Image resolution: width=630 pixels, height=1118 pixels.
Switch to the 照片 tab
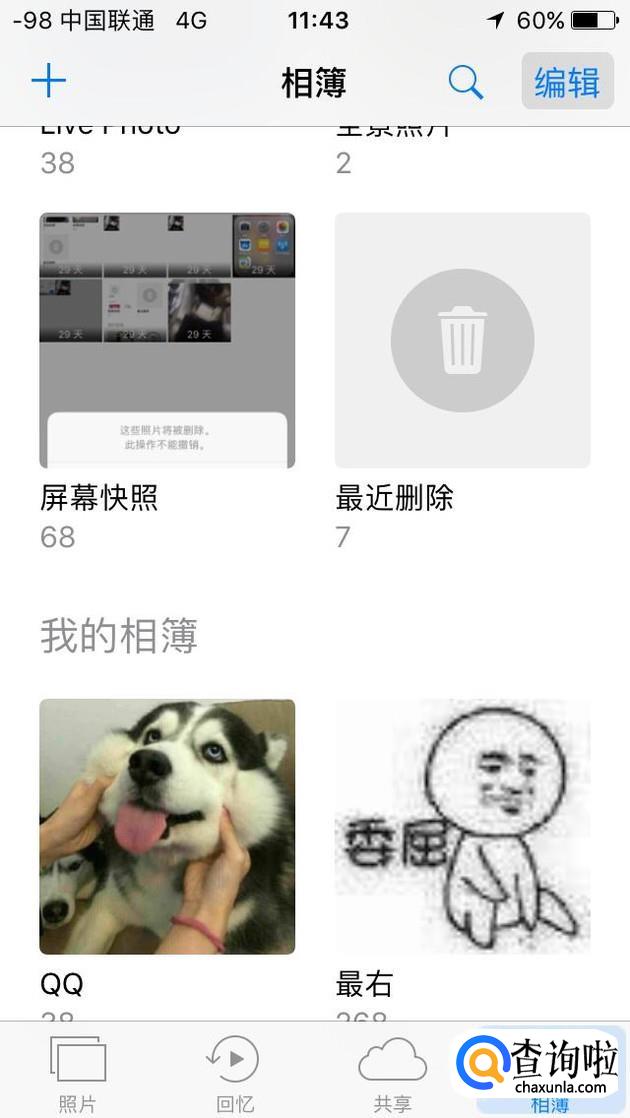pyautogui.click(x=78, y=1072)
